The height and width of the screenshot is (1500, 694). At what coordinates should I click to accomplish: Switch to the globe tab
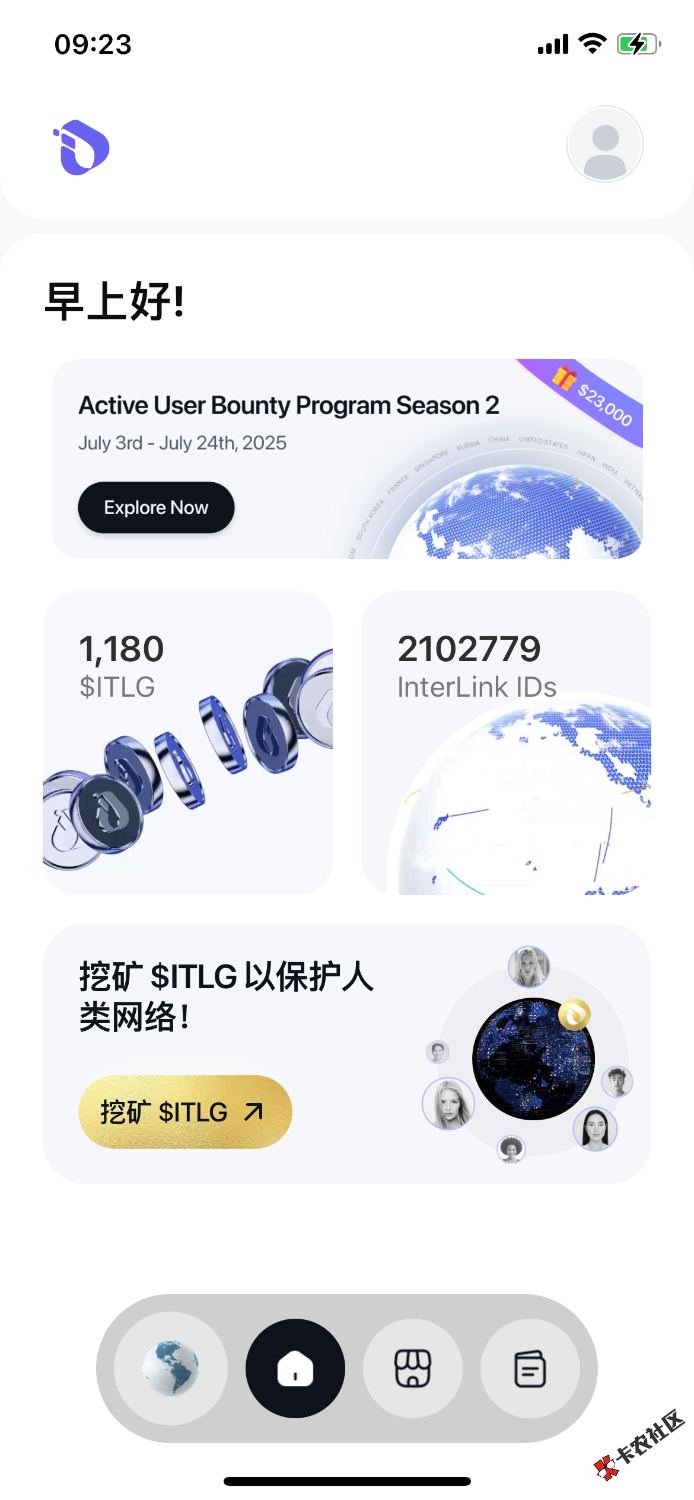[x=171, y=1368]
